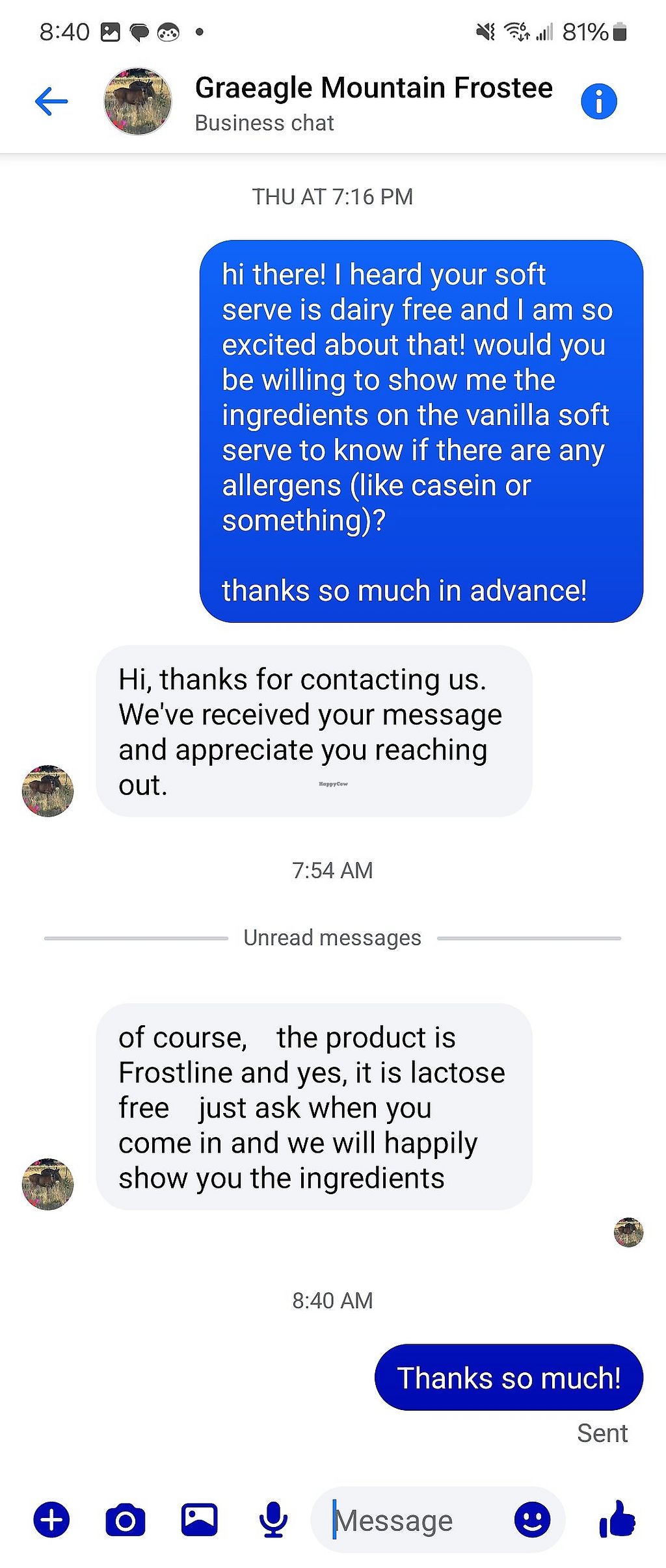This screenshot has height=1568, width=666.
Task: Focus the Message text field
Action: pyautogui.click(x=416, y=1520)
